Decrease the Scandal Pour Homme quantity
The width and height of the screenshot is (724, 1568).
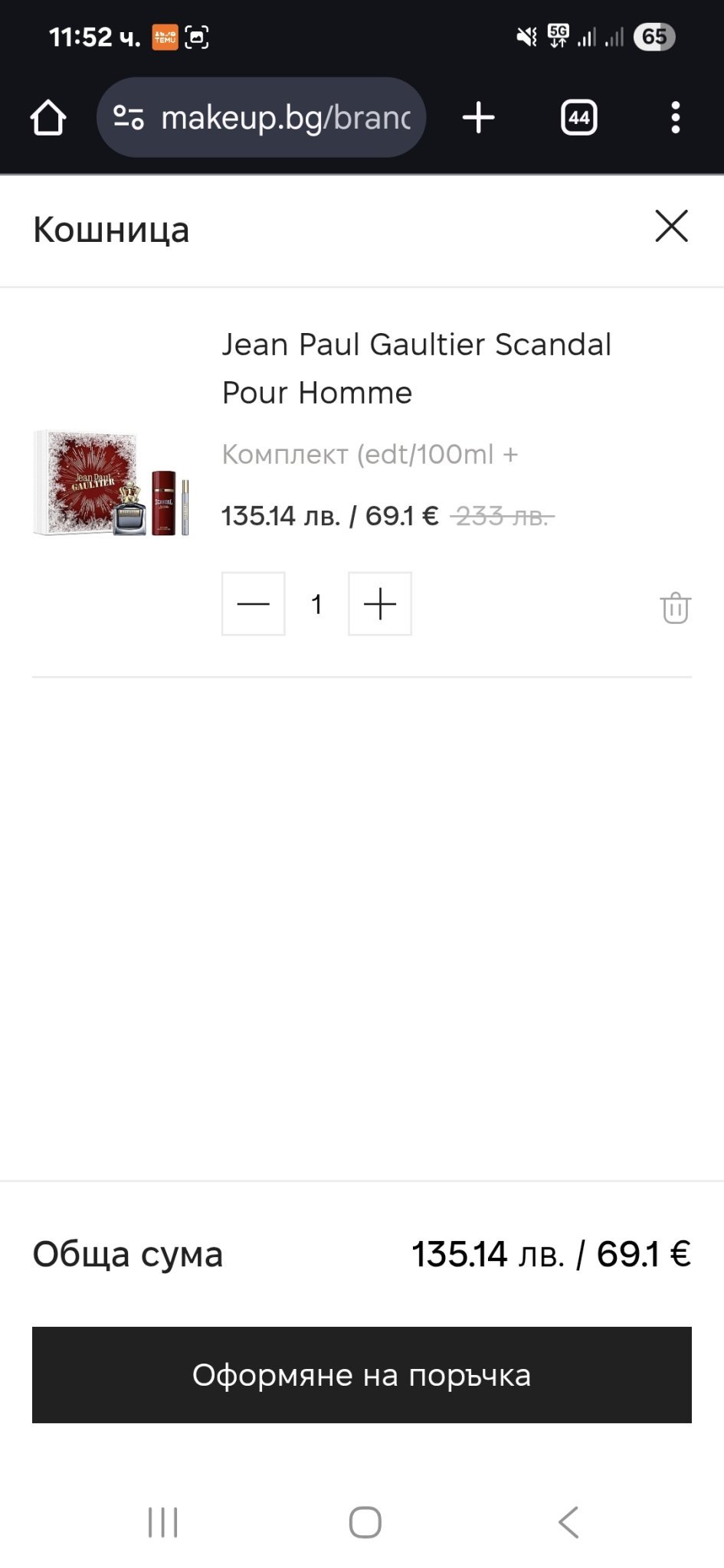[254, 604]
